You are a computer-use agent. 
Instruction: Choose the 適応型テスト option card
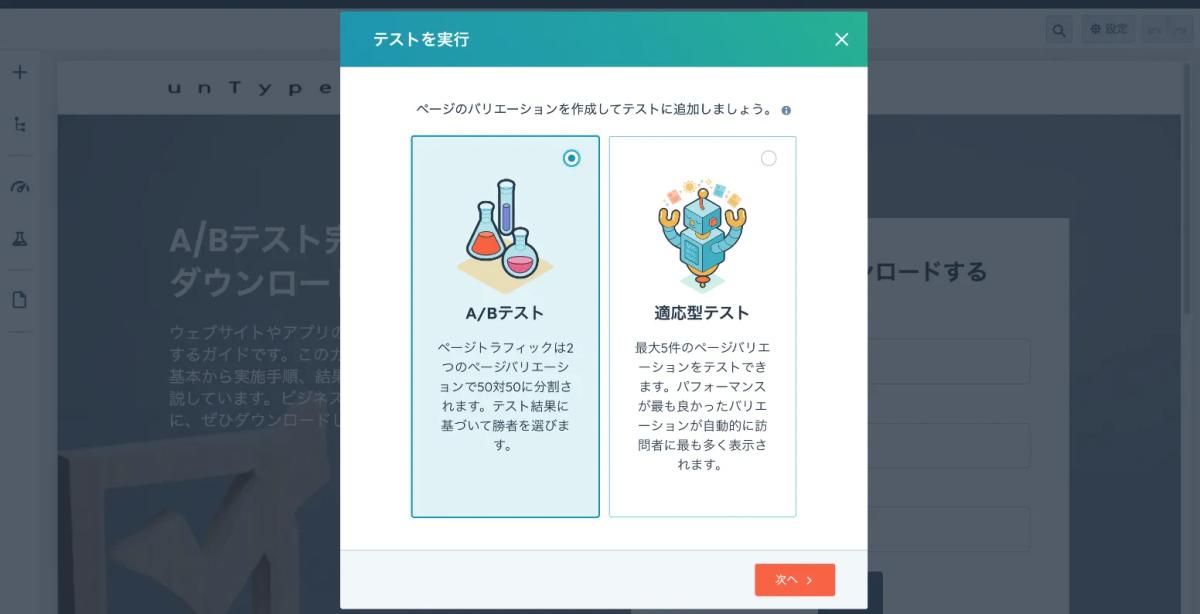tap(702, 326)
